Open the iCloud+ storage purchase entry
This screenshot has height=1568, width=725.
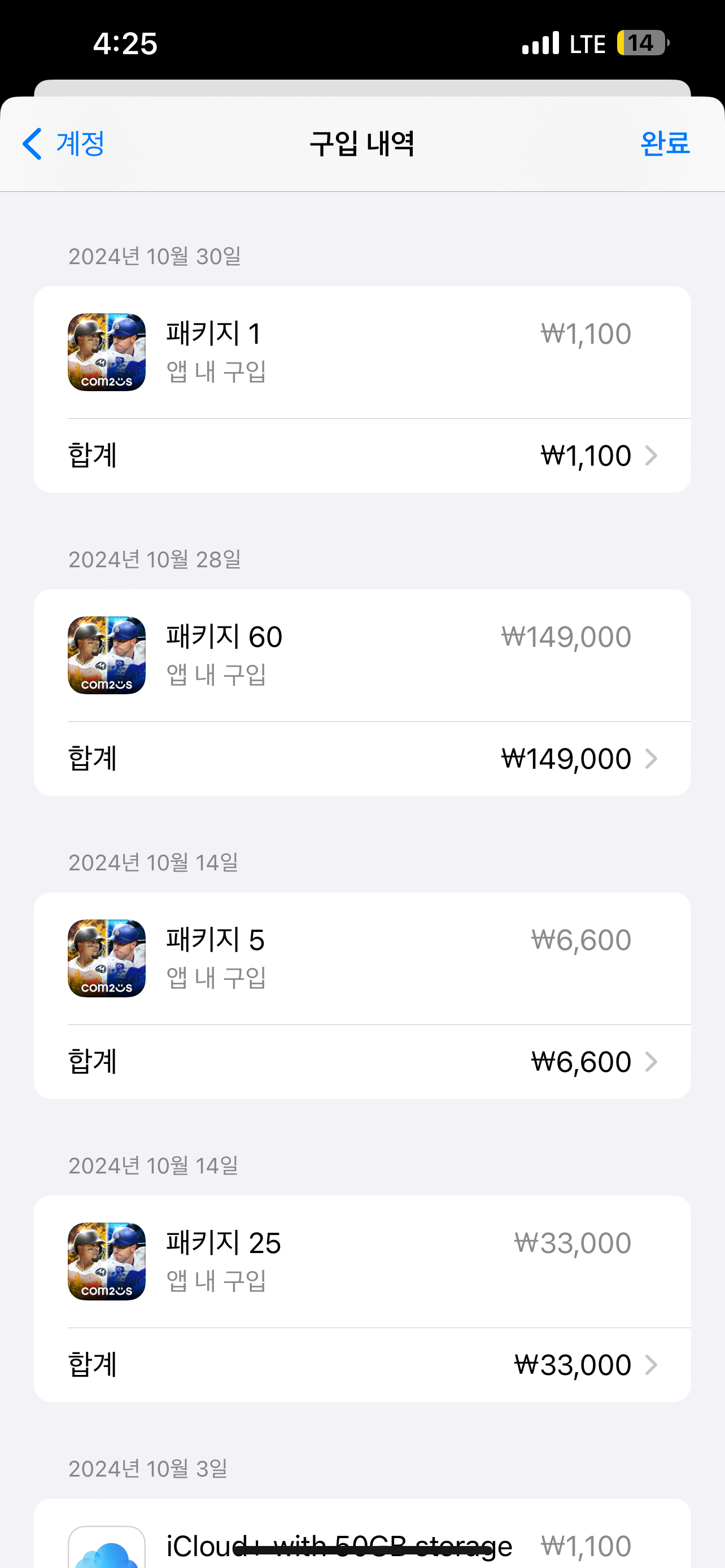click(x=362, y=1534)
